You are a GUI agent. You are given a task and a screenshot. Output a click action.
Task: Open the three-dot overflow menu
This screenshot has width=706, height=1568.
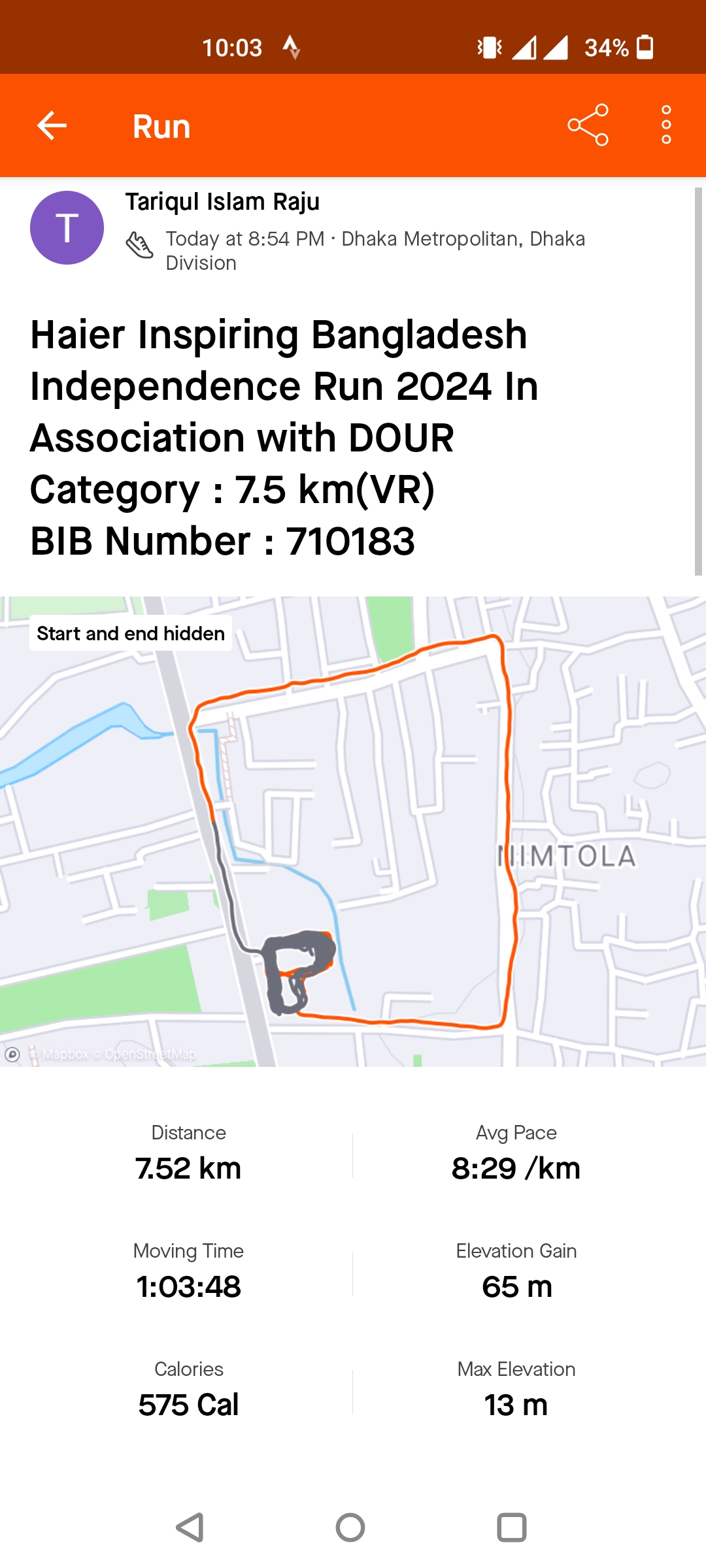[x=666, y=125]
